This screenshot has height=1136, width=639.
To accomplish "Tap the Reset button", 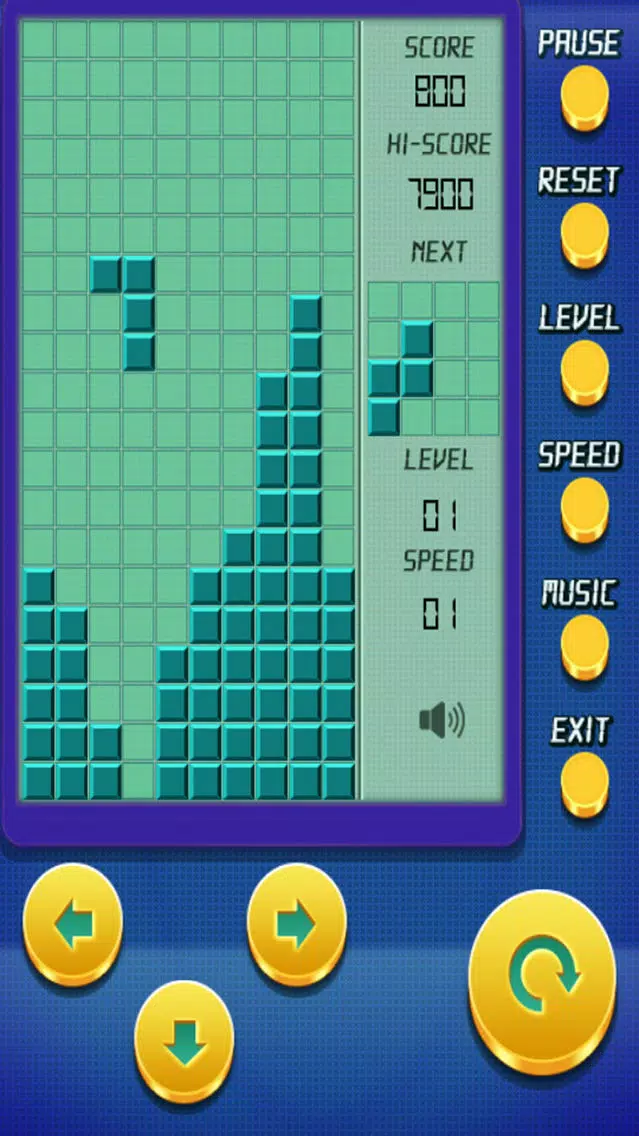I will pos(584,235).
